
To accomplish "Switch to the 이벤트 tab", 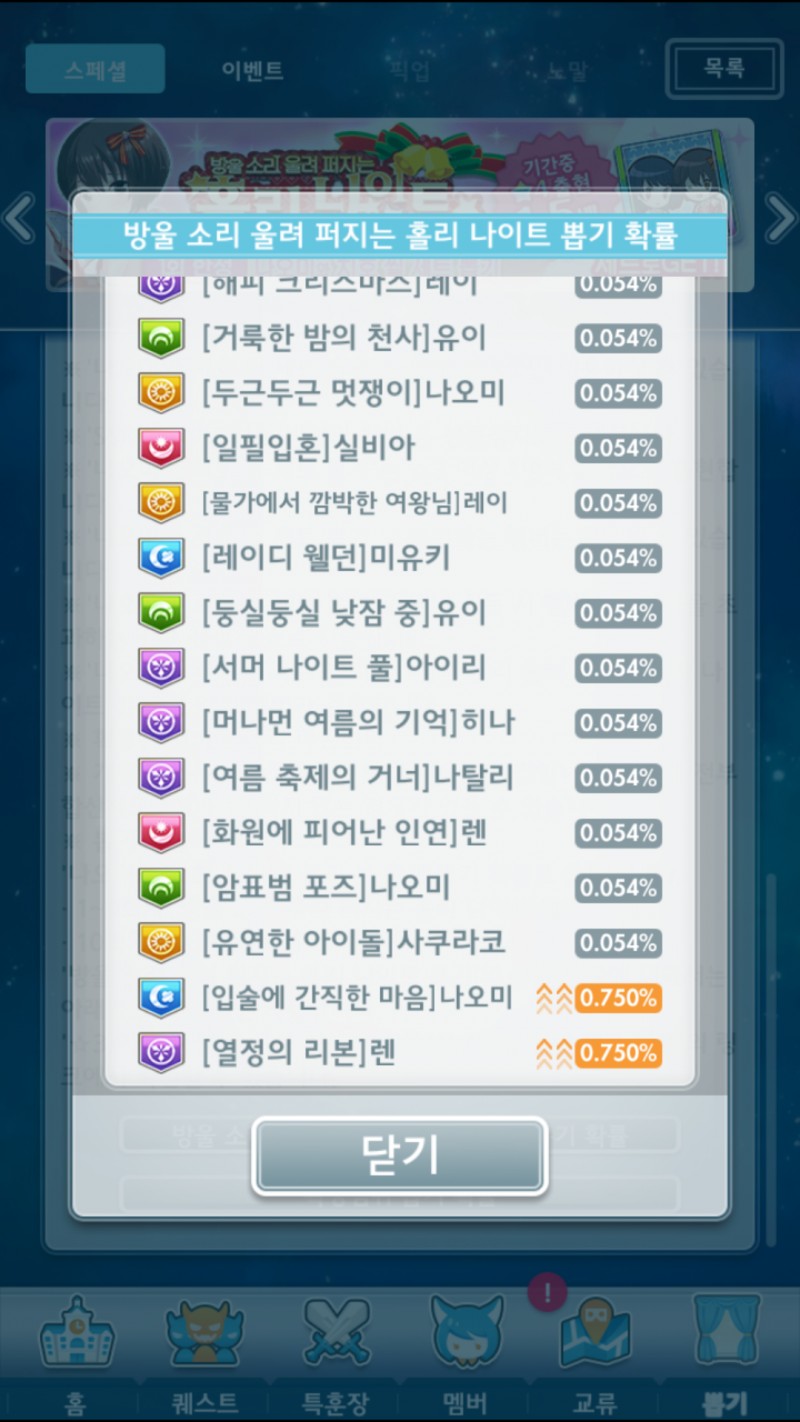I will [252, 70].
